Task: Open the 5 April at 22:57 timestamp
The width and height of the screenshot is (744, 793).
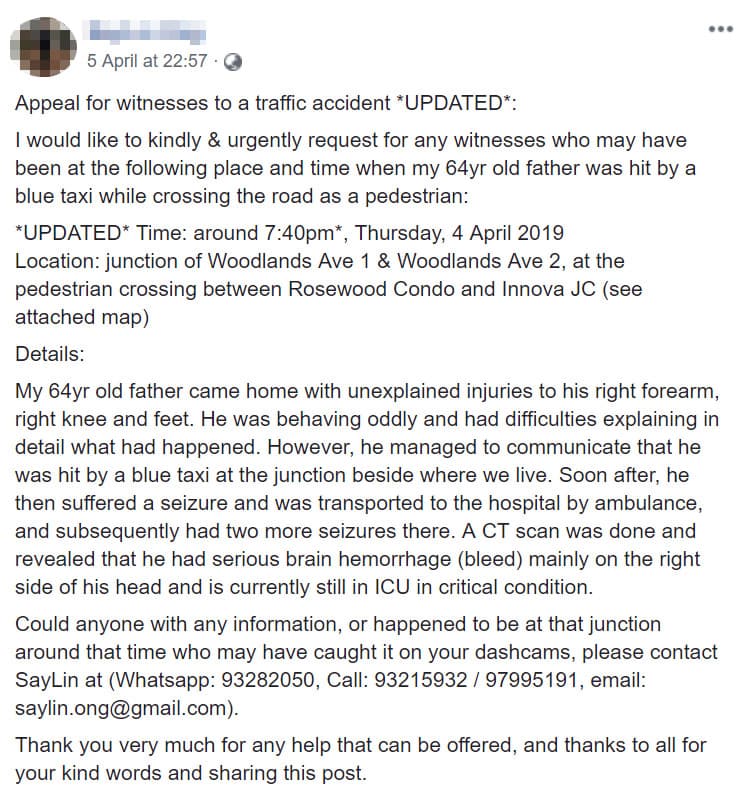Action: click(x=147, y=60)
